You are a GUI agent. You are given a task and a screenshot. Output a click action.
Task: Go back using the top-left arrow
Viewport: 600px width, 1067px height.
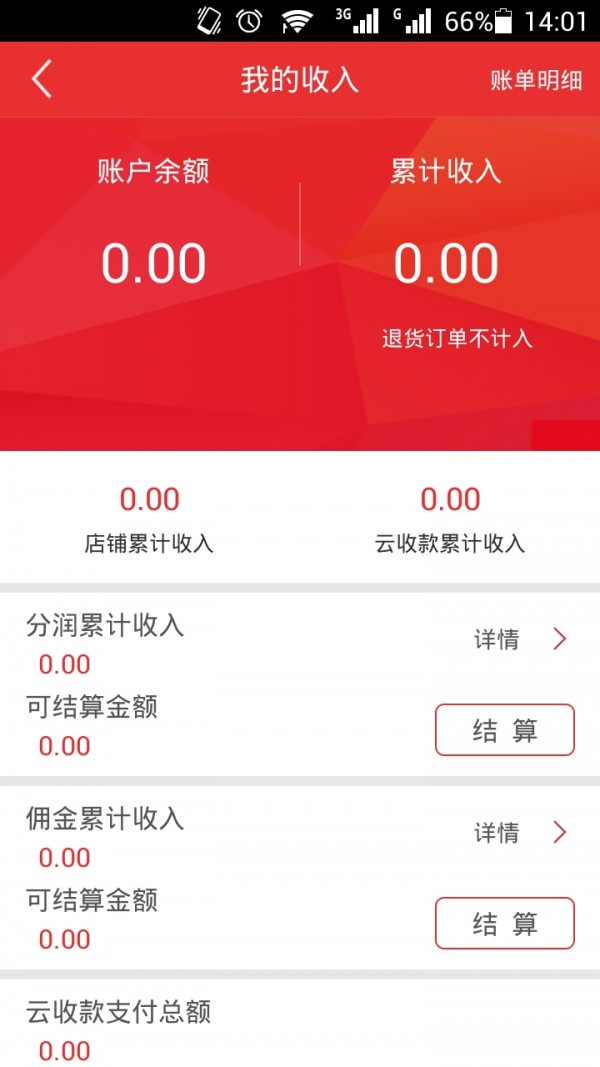point(42,79)
